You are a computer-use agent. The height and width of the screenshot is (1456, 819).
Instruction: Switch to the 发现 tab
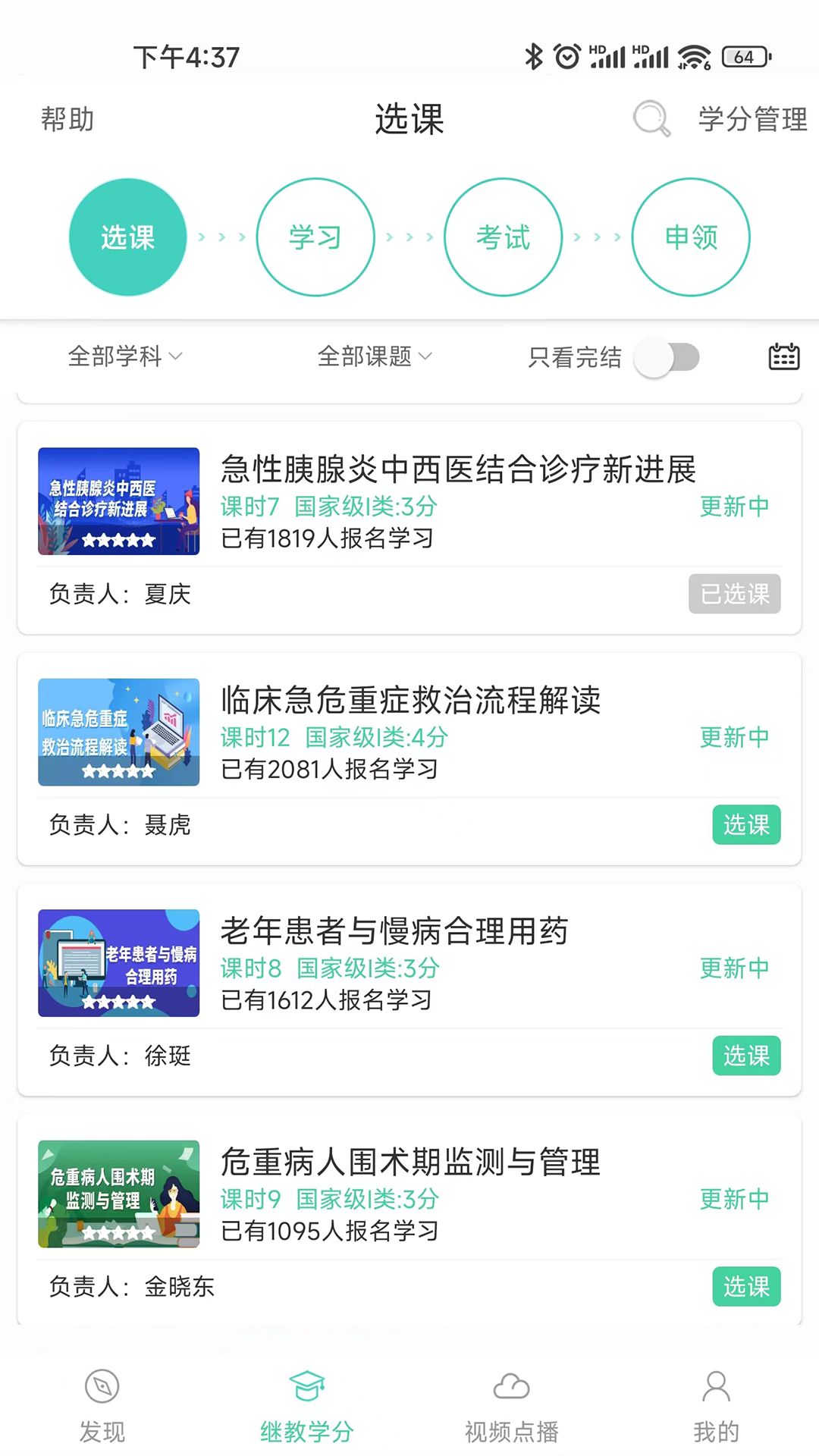point(102,1403)
